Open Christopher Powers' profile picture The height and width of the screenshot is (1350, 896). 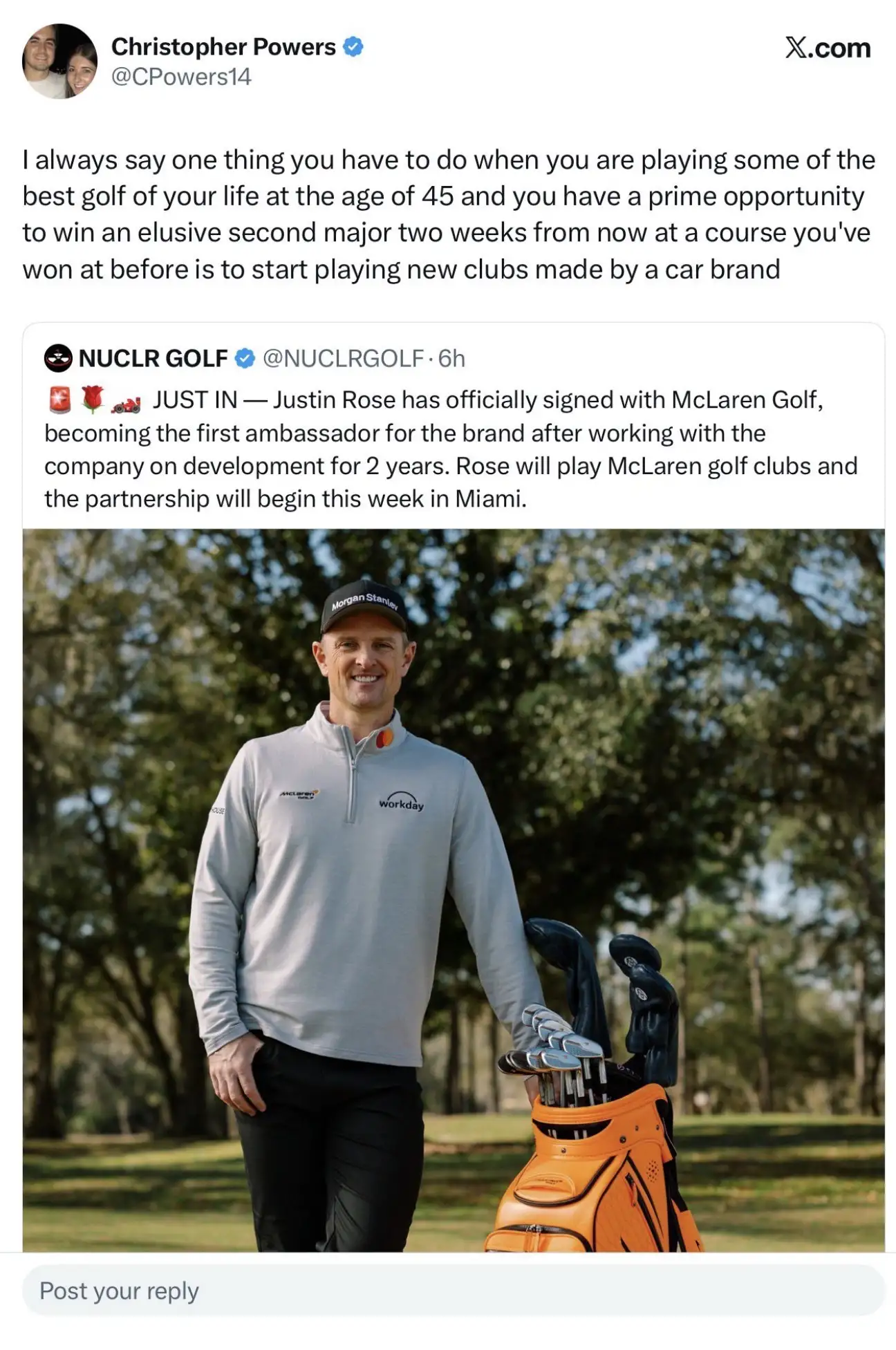59,62
